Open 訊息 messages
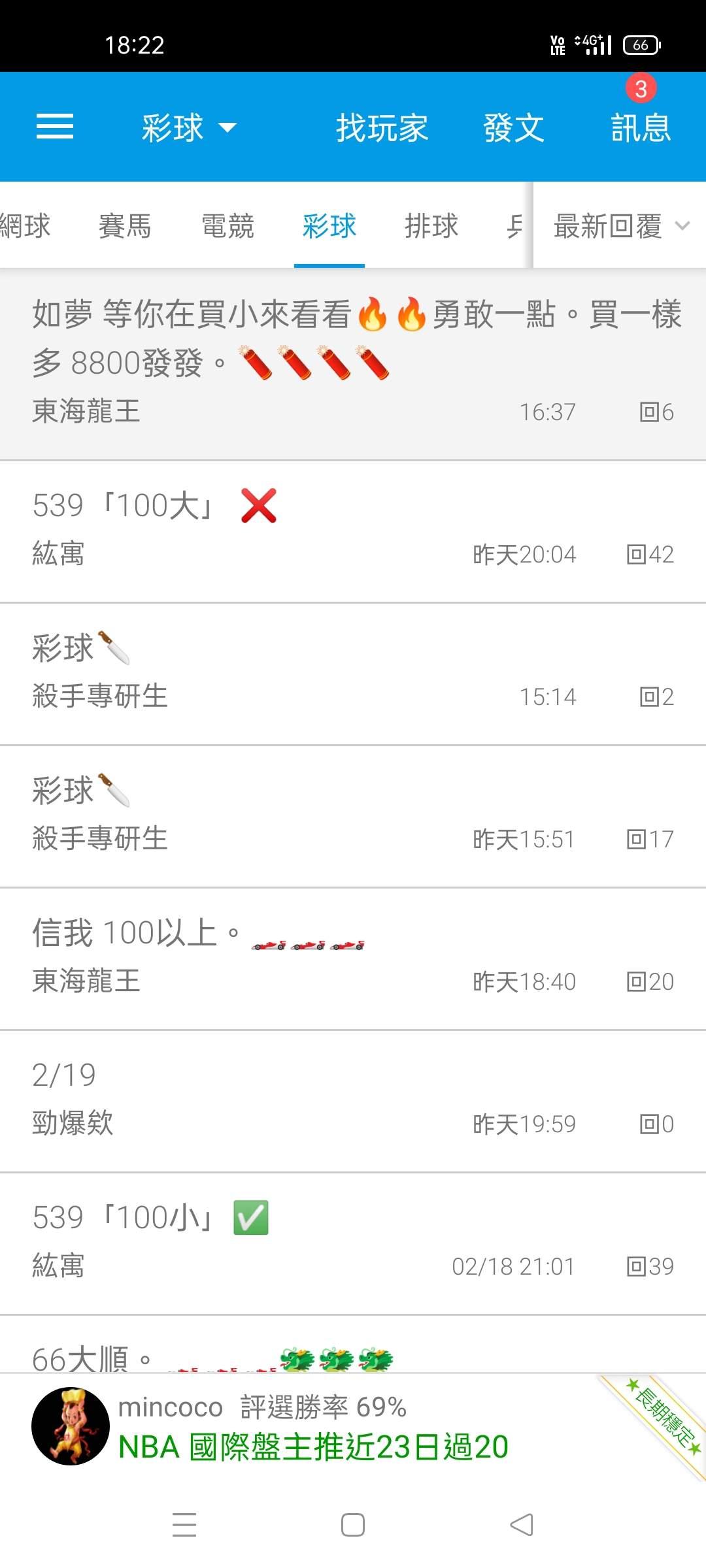Image resolution: width=706 pixels, height=1568 pixels. click(641, 126)
